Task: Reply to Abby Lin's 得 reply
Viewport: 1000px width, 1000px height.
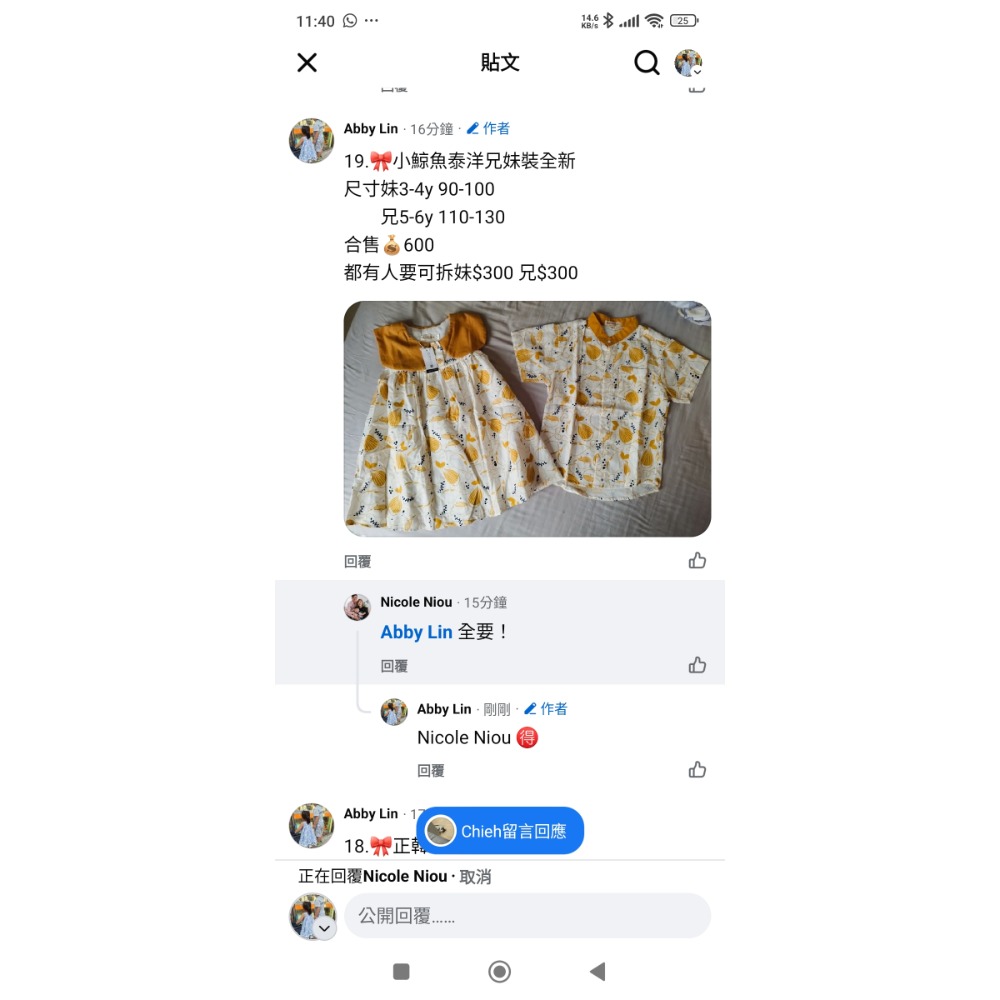Action: click(x=431, y=771)
